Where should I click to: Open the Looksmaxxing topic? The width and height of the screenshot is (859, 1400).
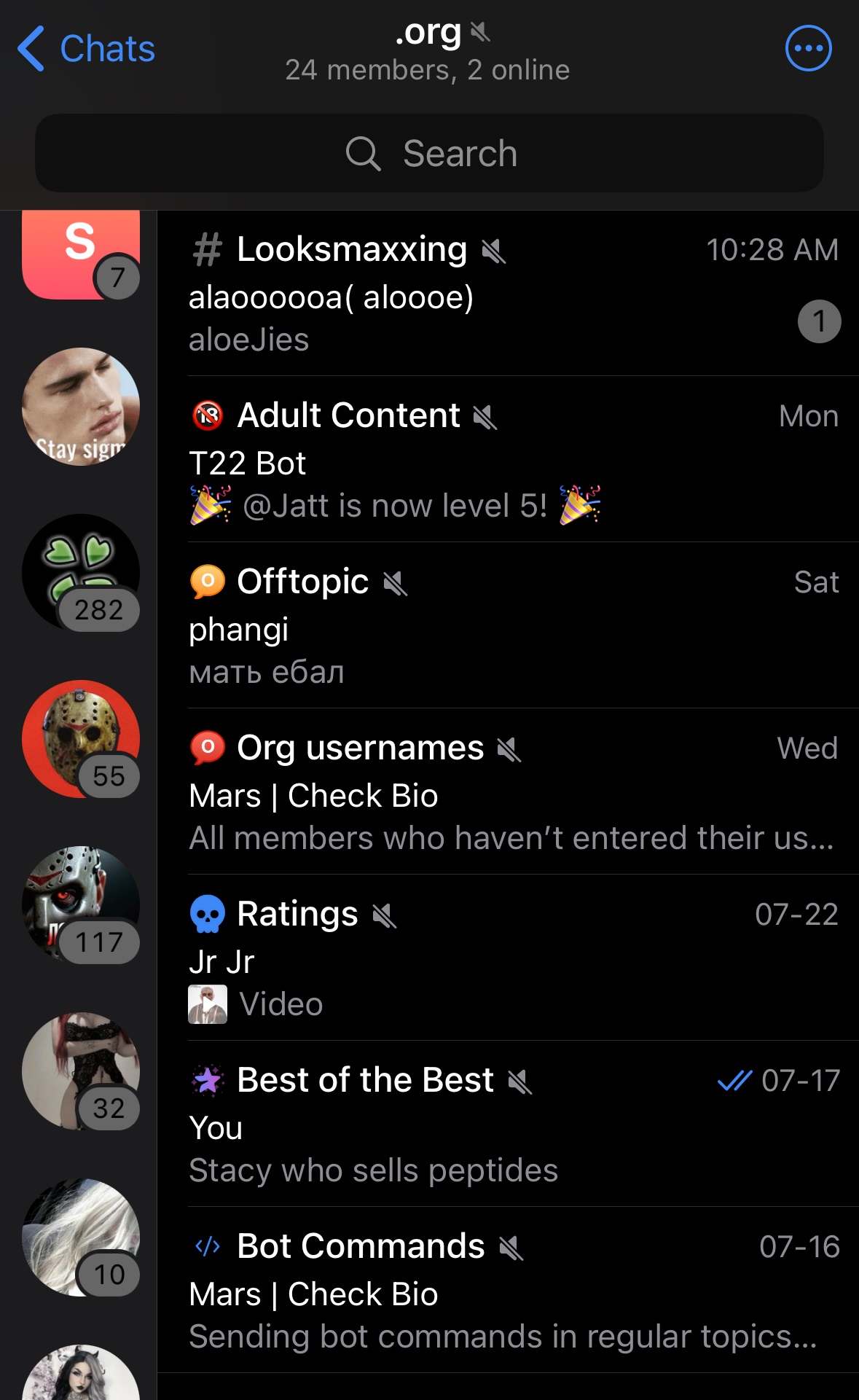508,294
